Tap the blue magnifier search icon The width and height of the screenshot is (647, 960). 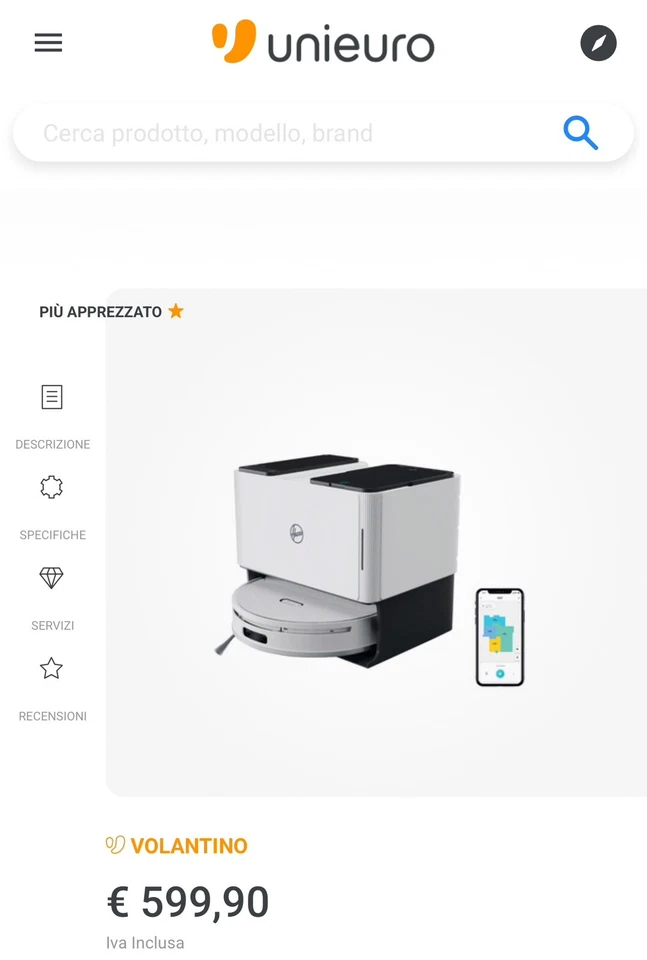(x=580, y=132)
